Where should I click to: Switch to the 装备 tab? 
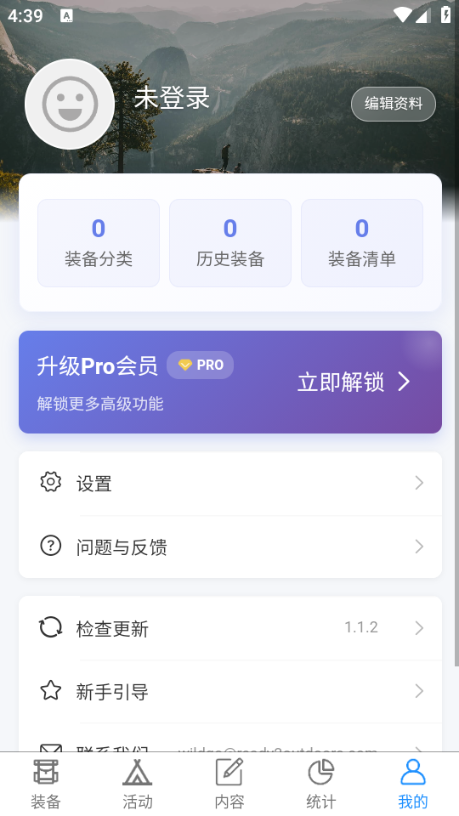[x=46, y=784]
